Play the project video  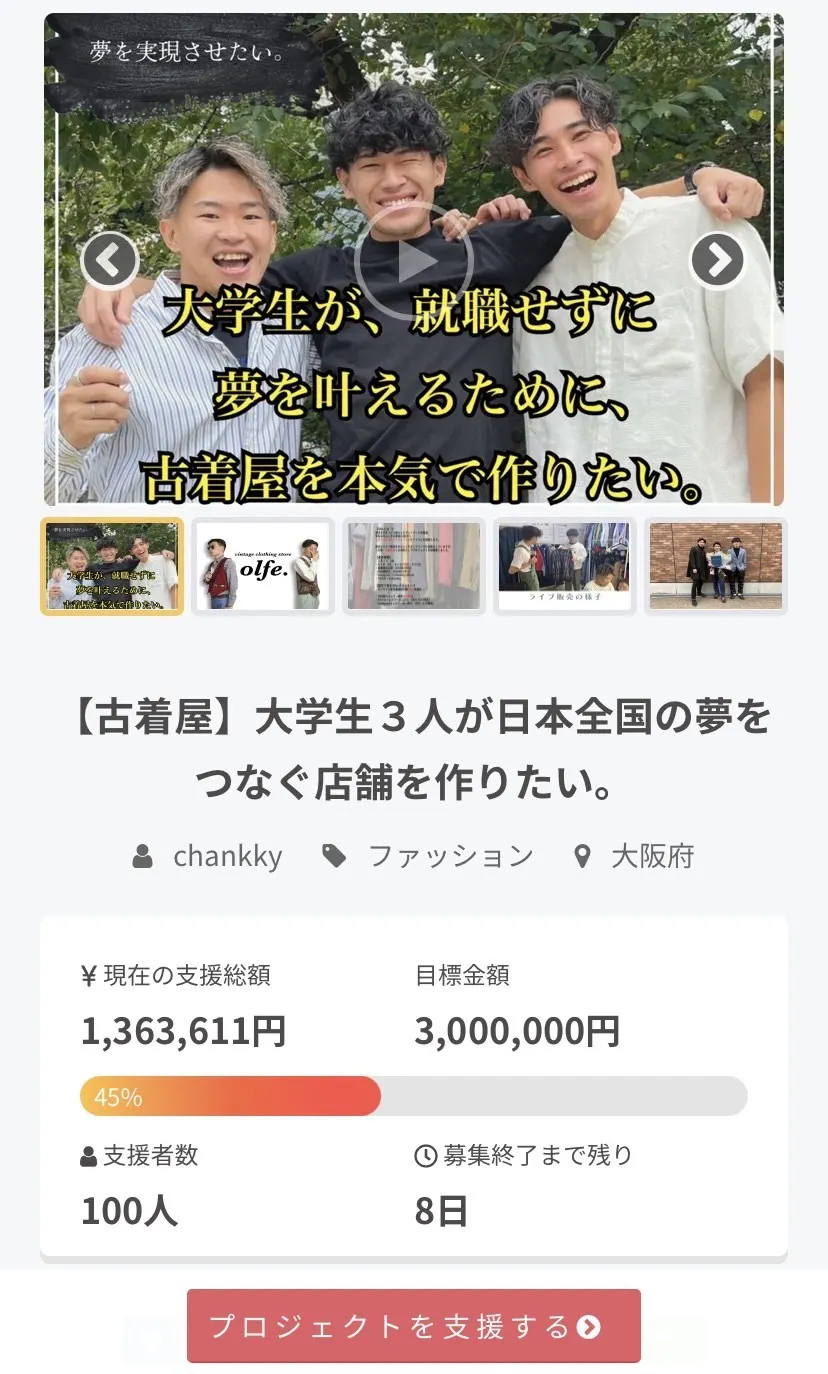413,261
